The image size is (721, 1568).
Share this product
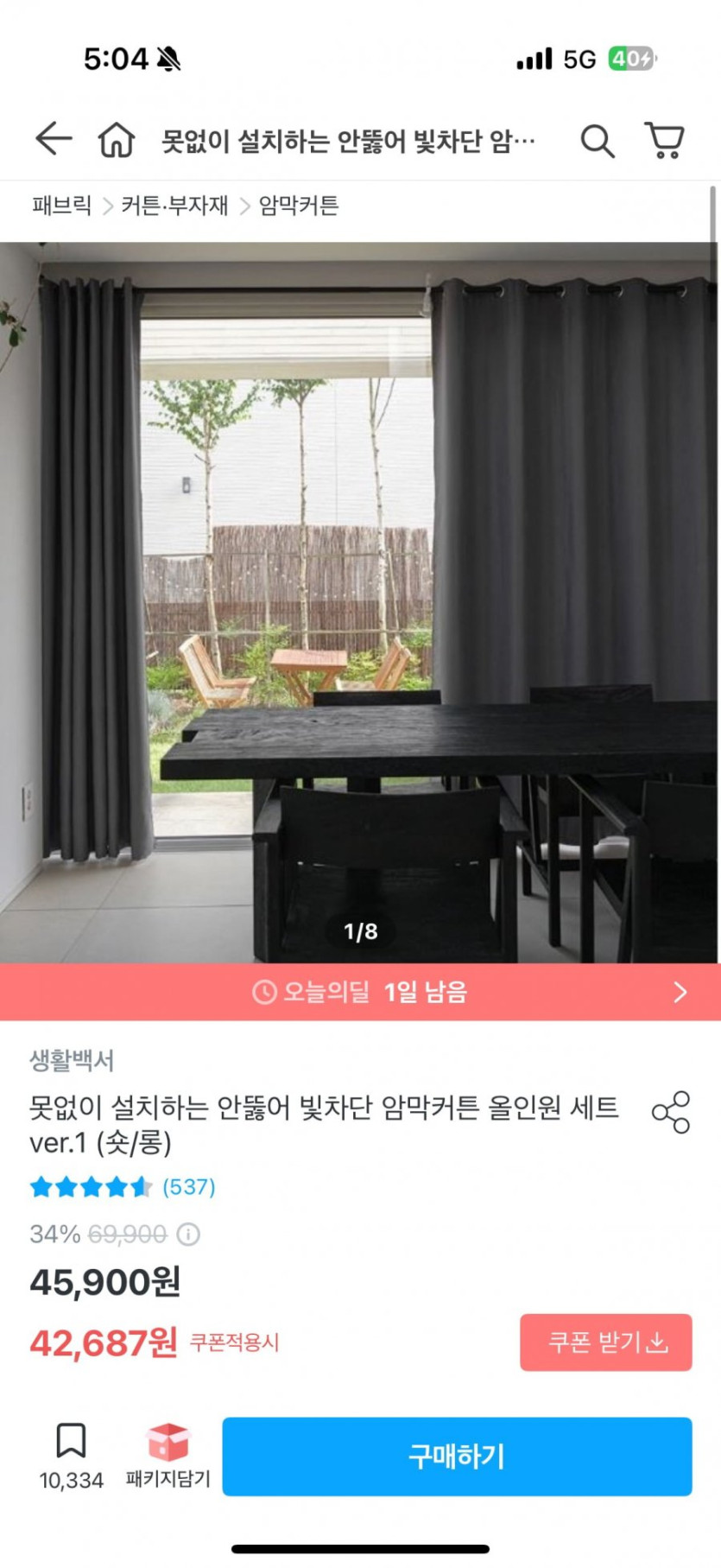coord(671,1112)
